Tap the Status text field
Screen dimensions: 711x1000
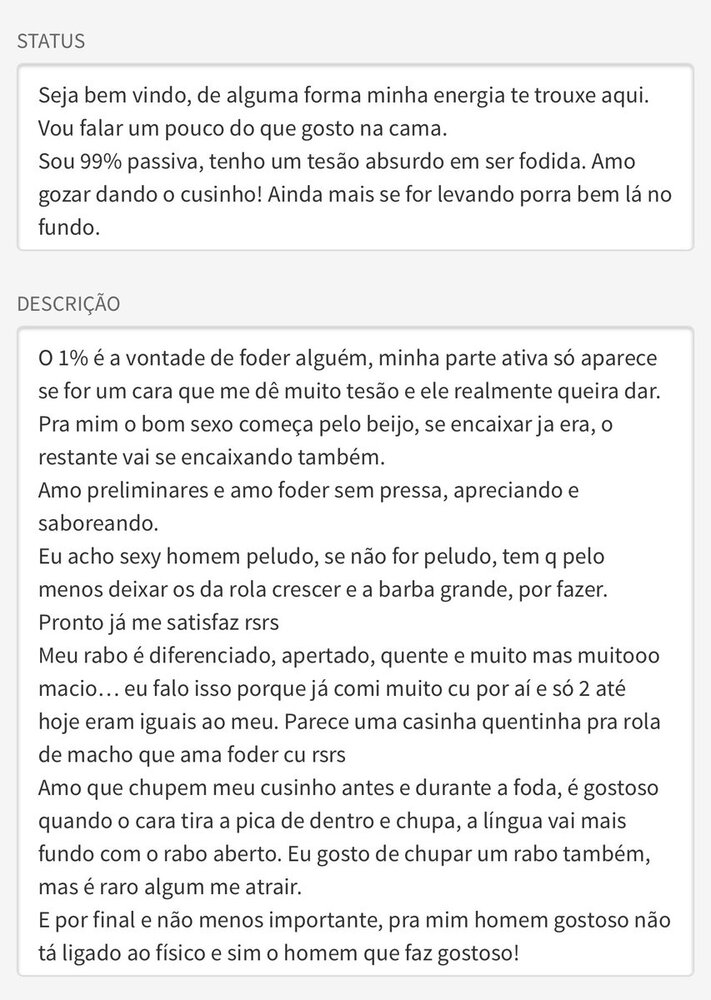point(355,157)
